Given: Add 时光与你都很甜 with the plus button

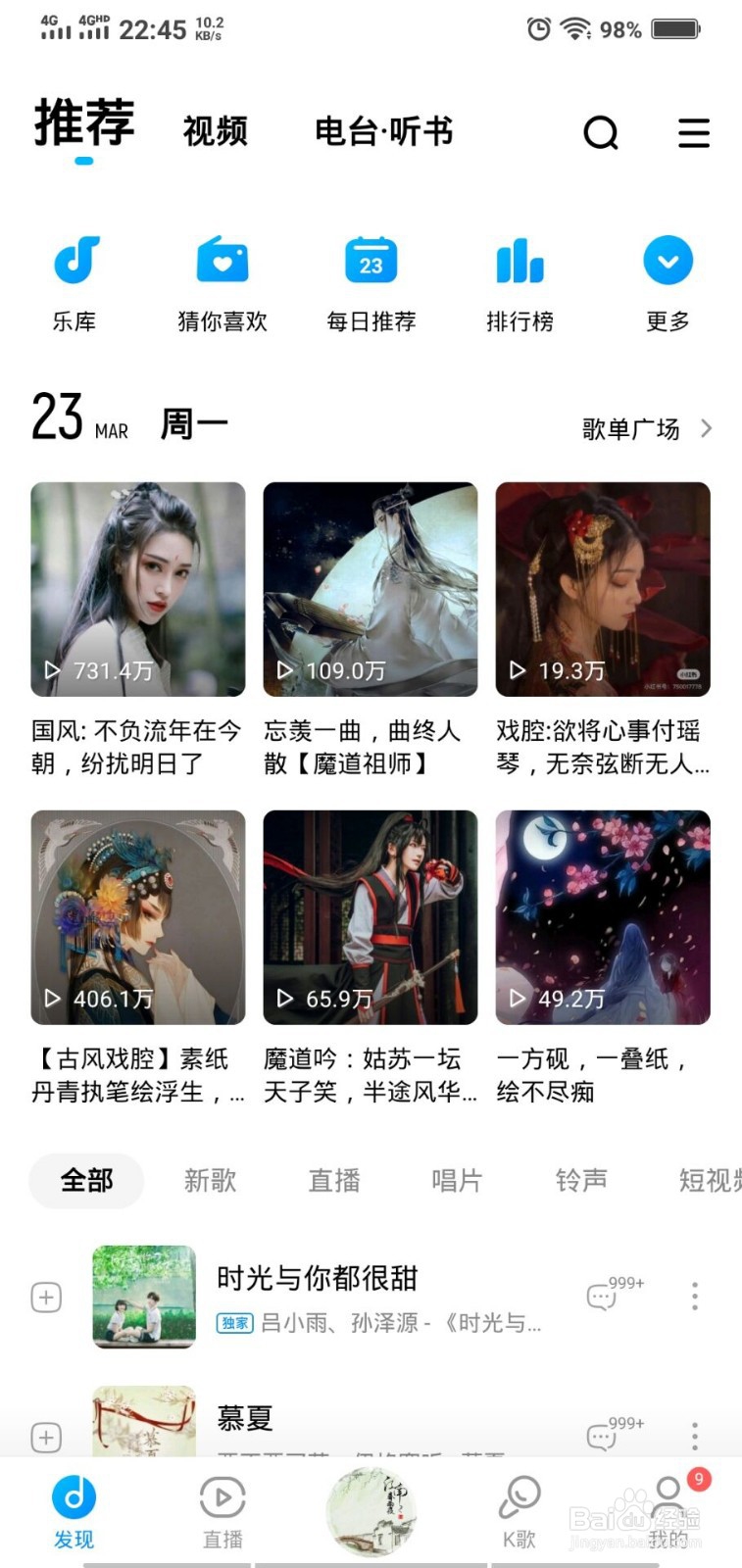Looking at the screenshot, I should (45, 1296).
